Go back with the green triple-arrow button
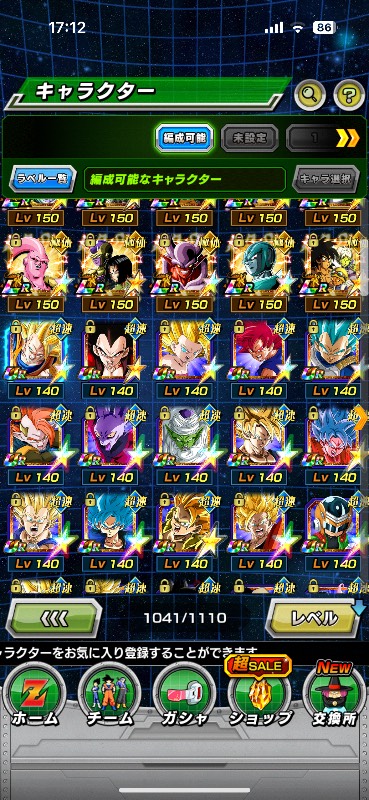The width and height of the screenshot is (369, 800). (54, 618)
